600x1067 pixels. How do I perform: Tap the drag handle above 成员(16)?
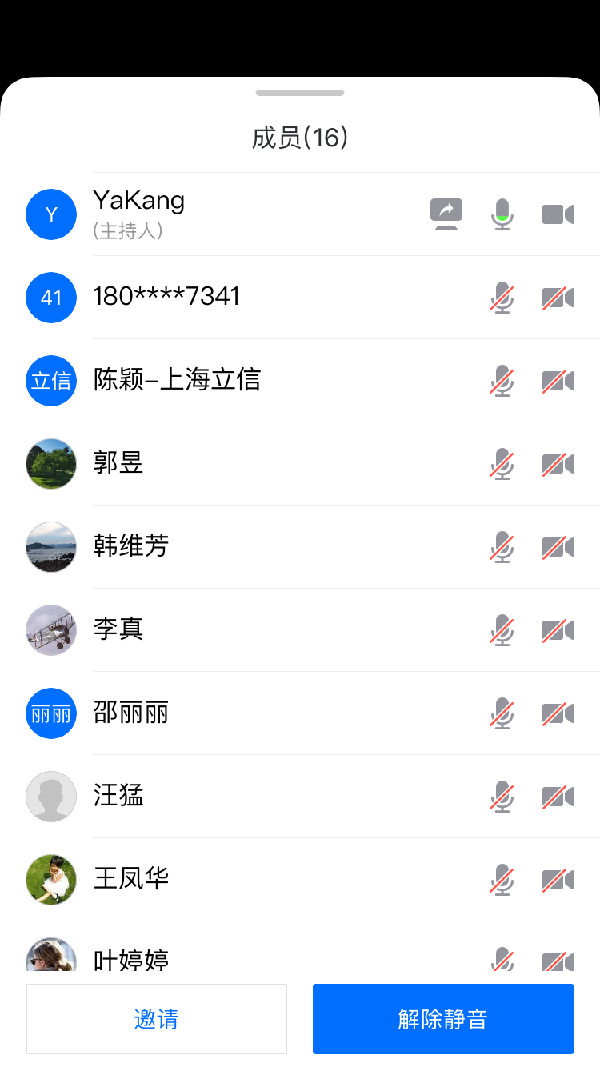point(300,93)
